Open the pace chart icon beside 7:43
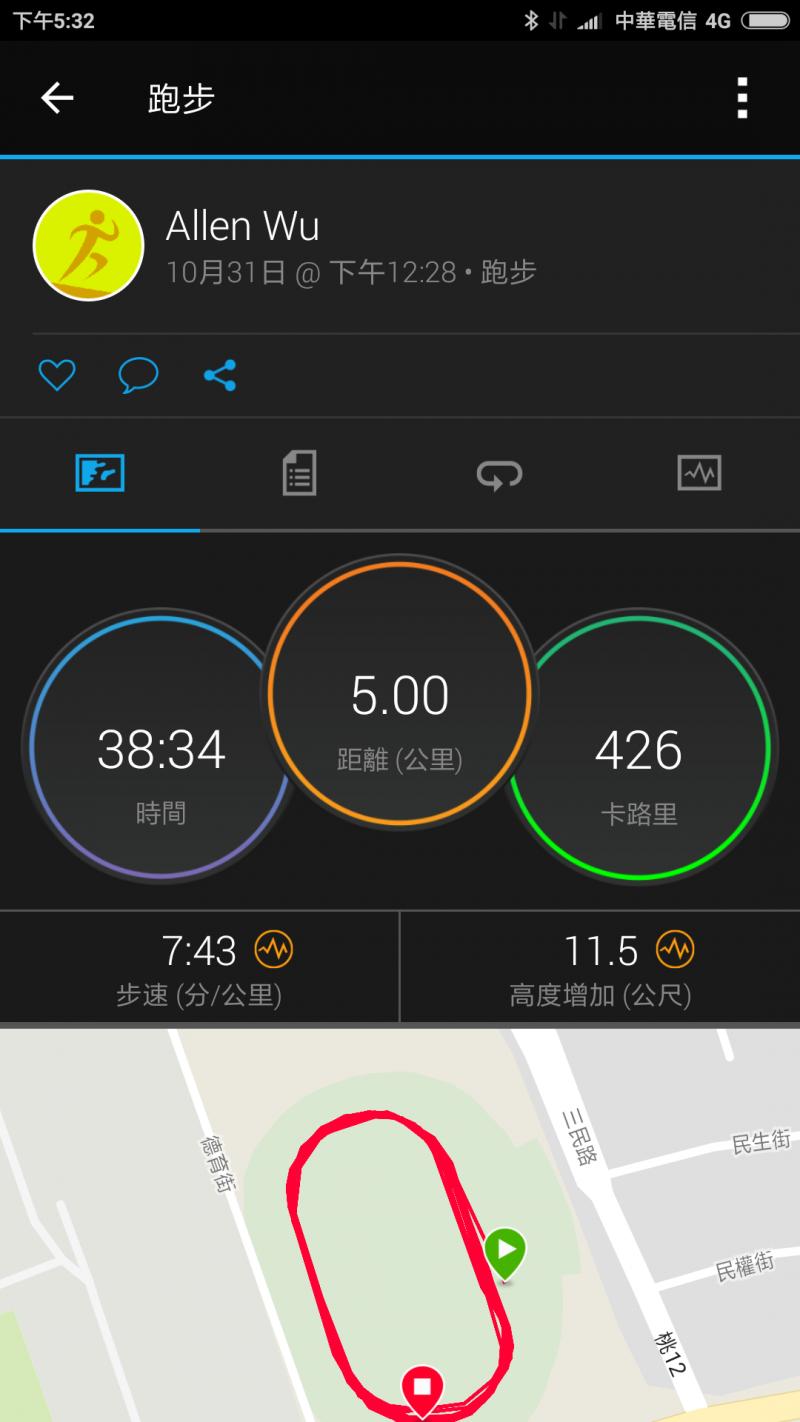Image resolution: width=800 pixels, height=1422 pixels. 274,950
